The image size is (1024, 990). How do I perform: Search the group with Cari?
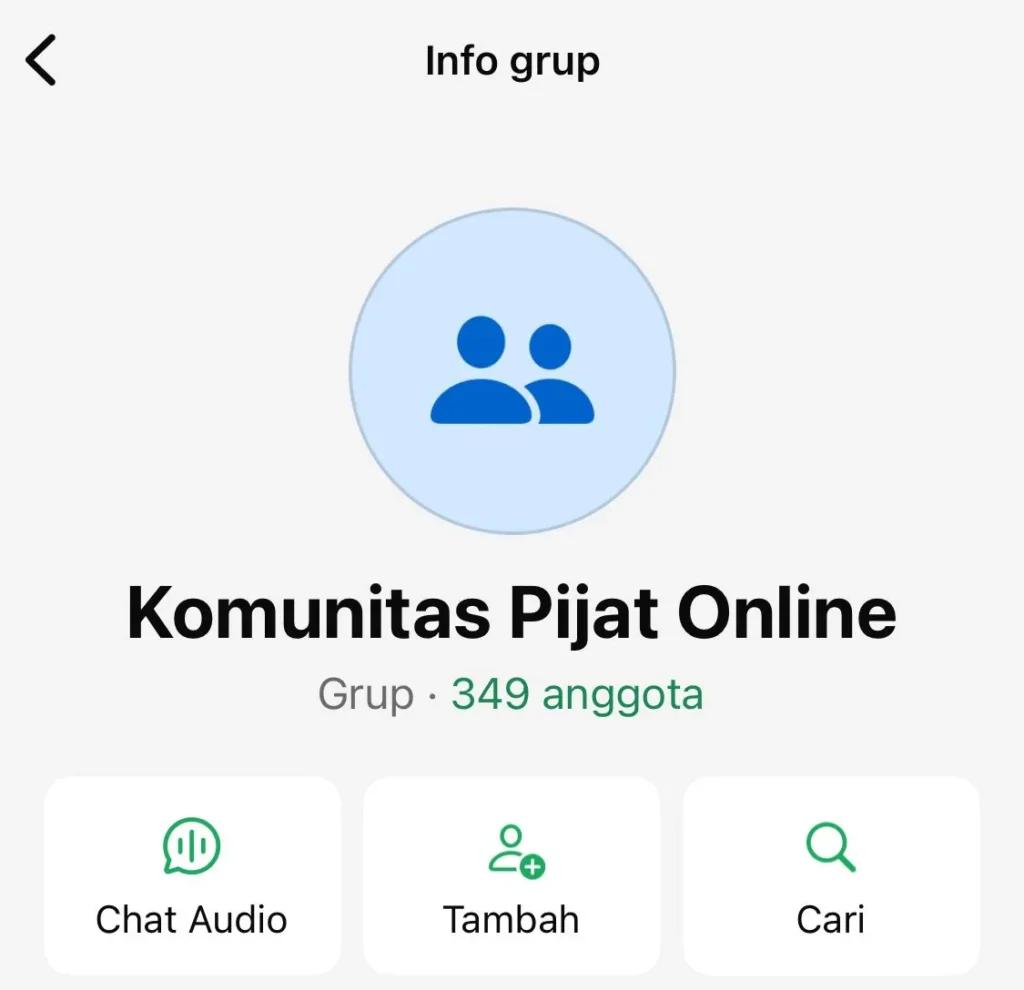[x=830, y=876]
